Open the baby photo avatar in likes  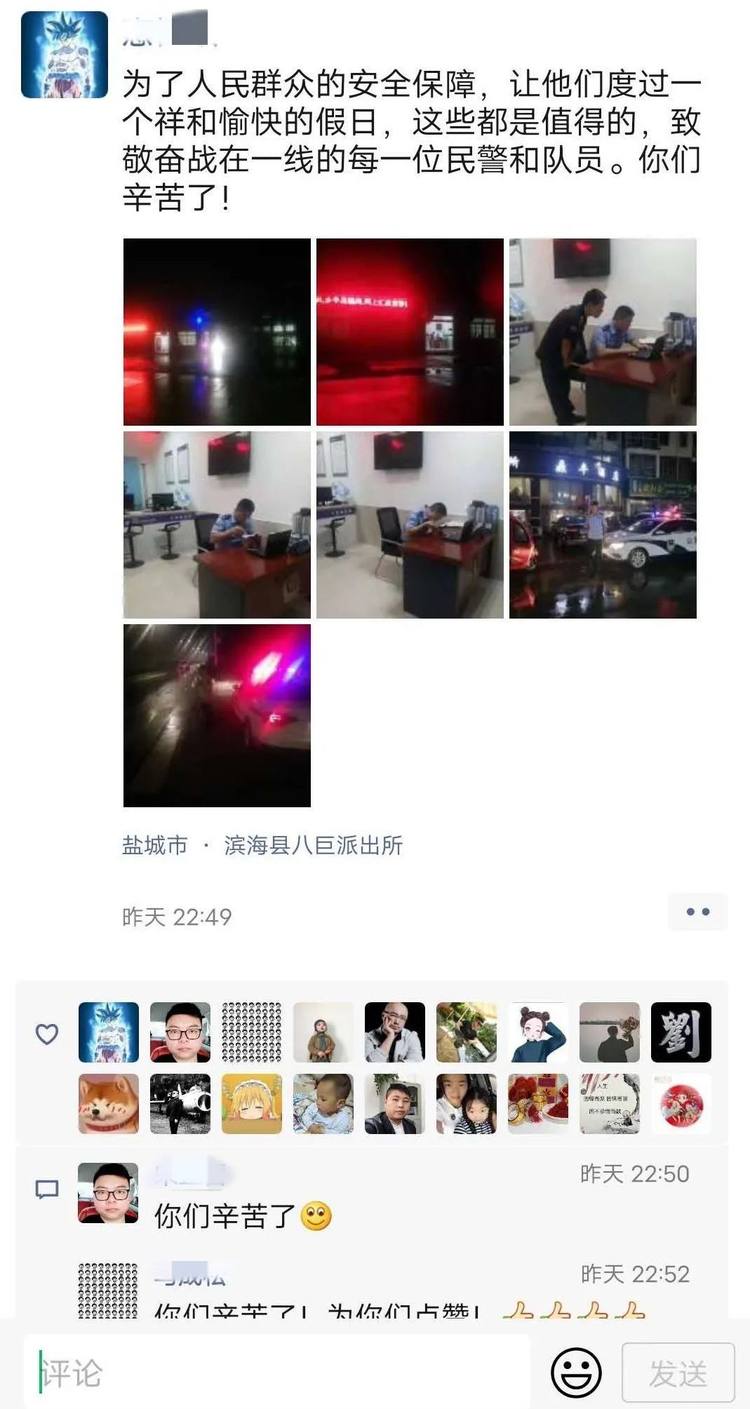(x=323, y=1104)
